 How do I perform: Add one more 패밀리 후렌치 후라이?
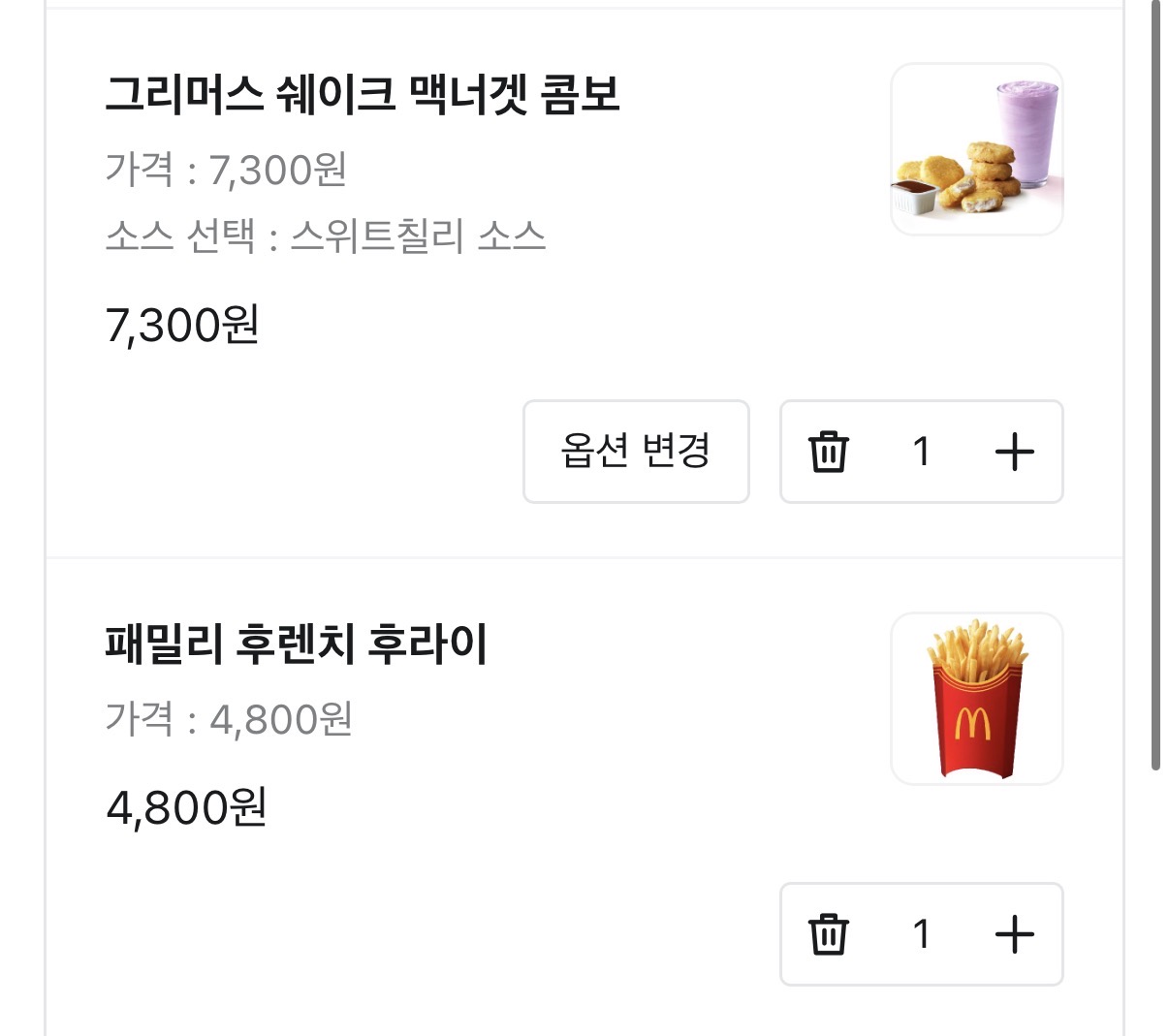coord(1014,934)
